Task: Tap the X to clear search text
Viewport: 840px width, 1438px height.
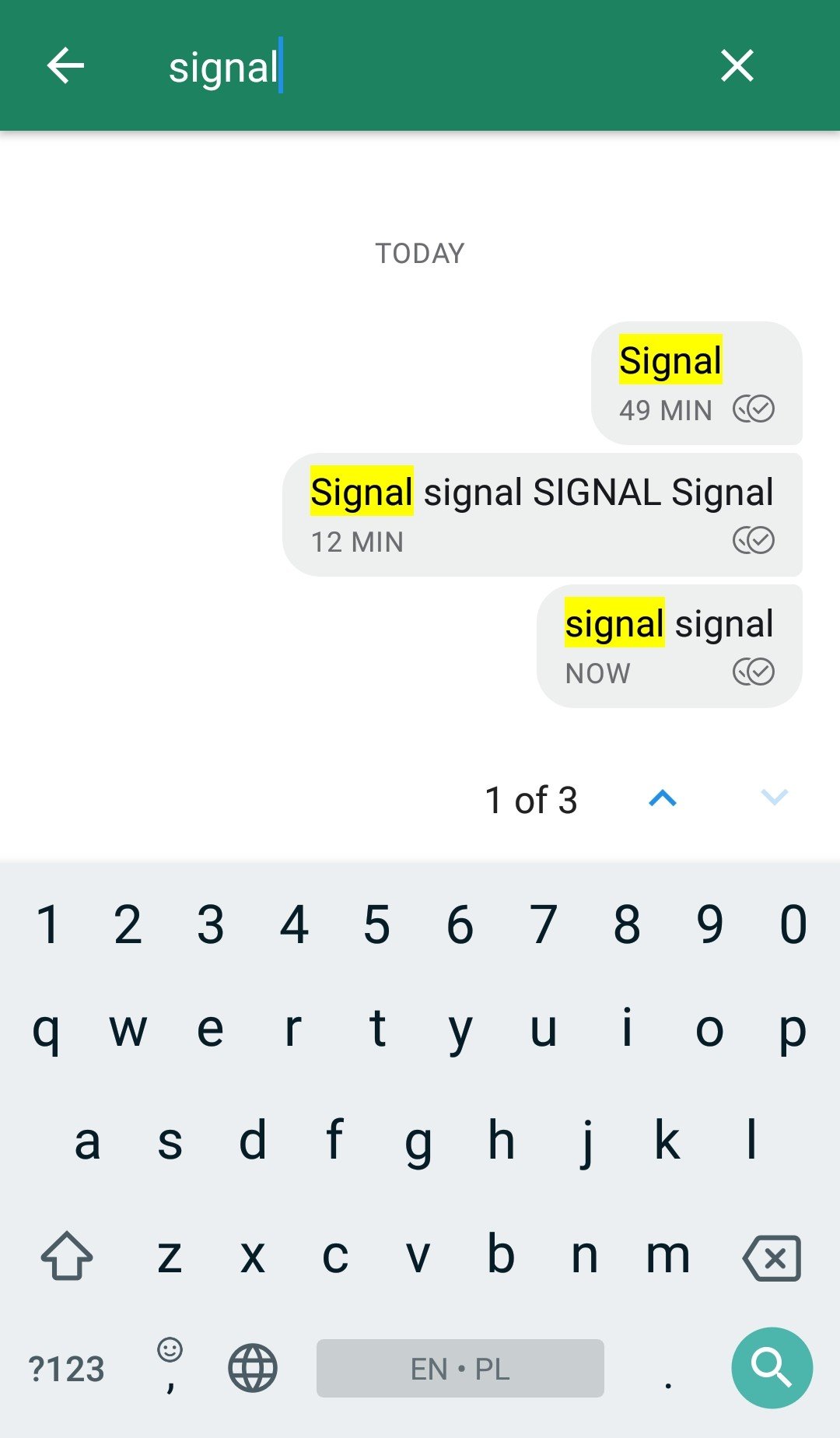Action: [737, 66]
